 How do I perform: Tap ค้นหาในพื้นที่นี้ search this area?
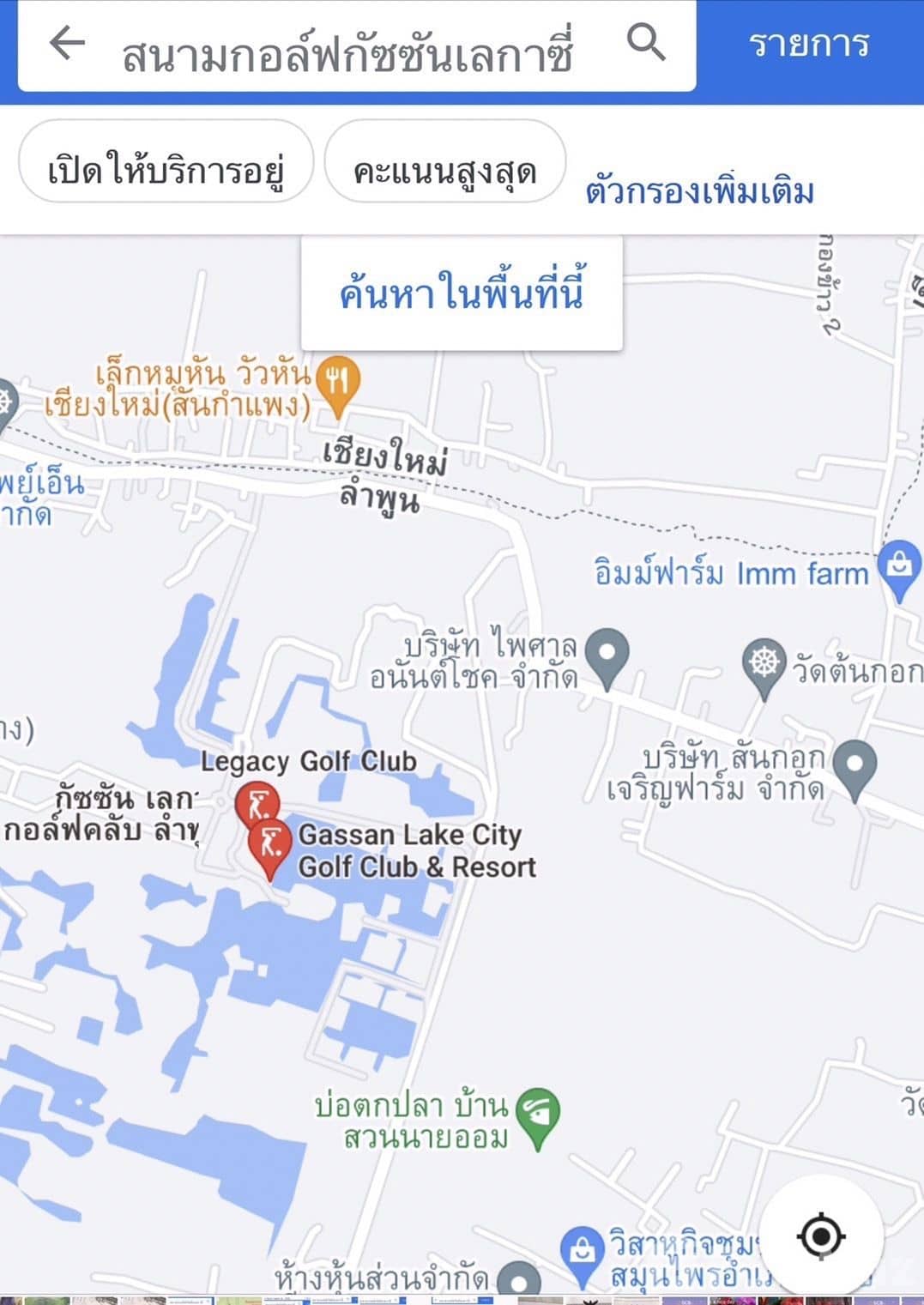[x=462, y=293]
